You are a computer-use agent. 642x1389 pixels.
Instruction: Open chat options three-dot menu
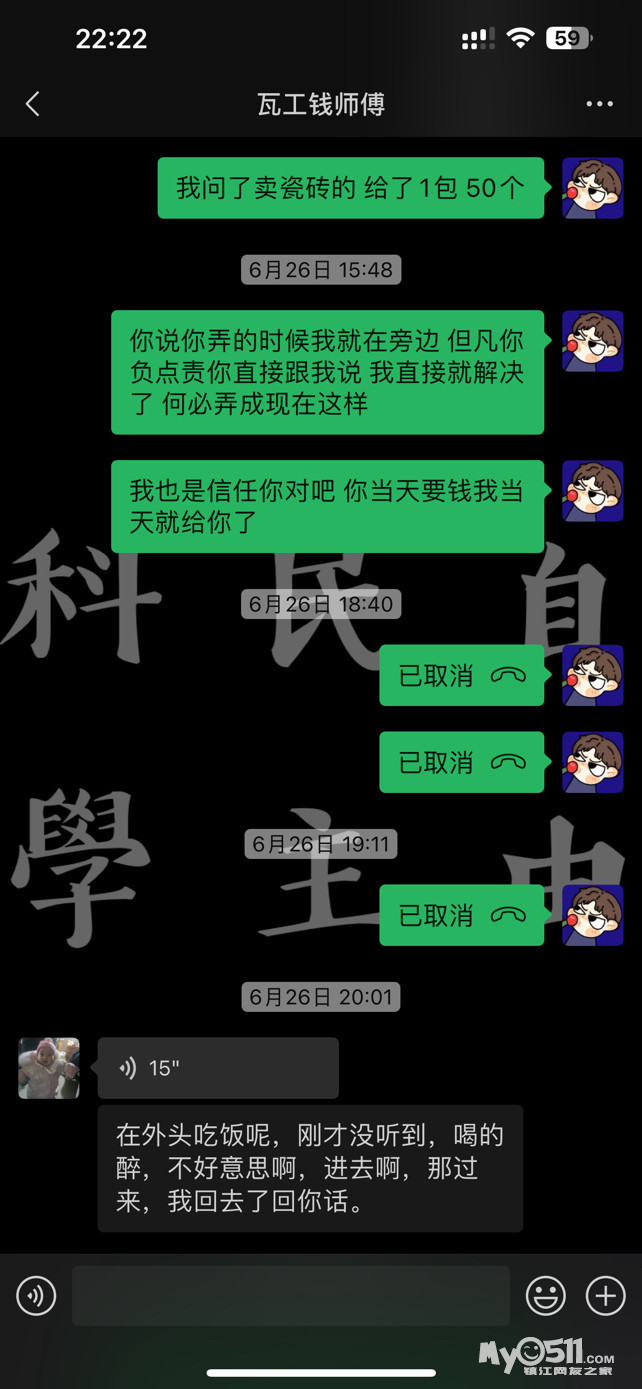tap(599, 104)
